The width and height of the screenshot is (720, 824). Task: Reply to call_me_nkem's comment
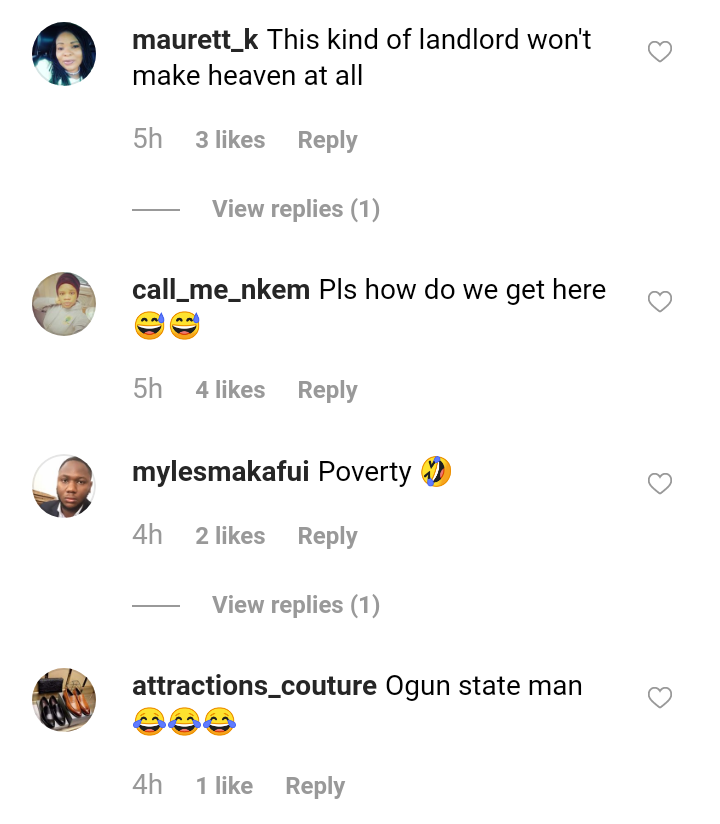[327, 391]
